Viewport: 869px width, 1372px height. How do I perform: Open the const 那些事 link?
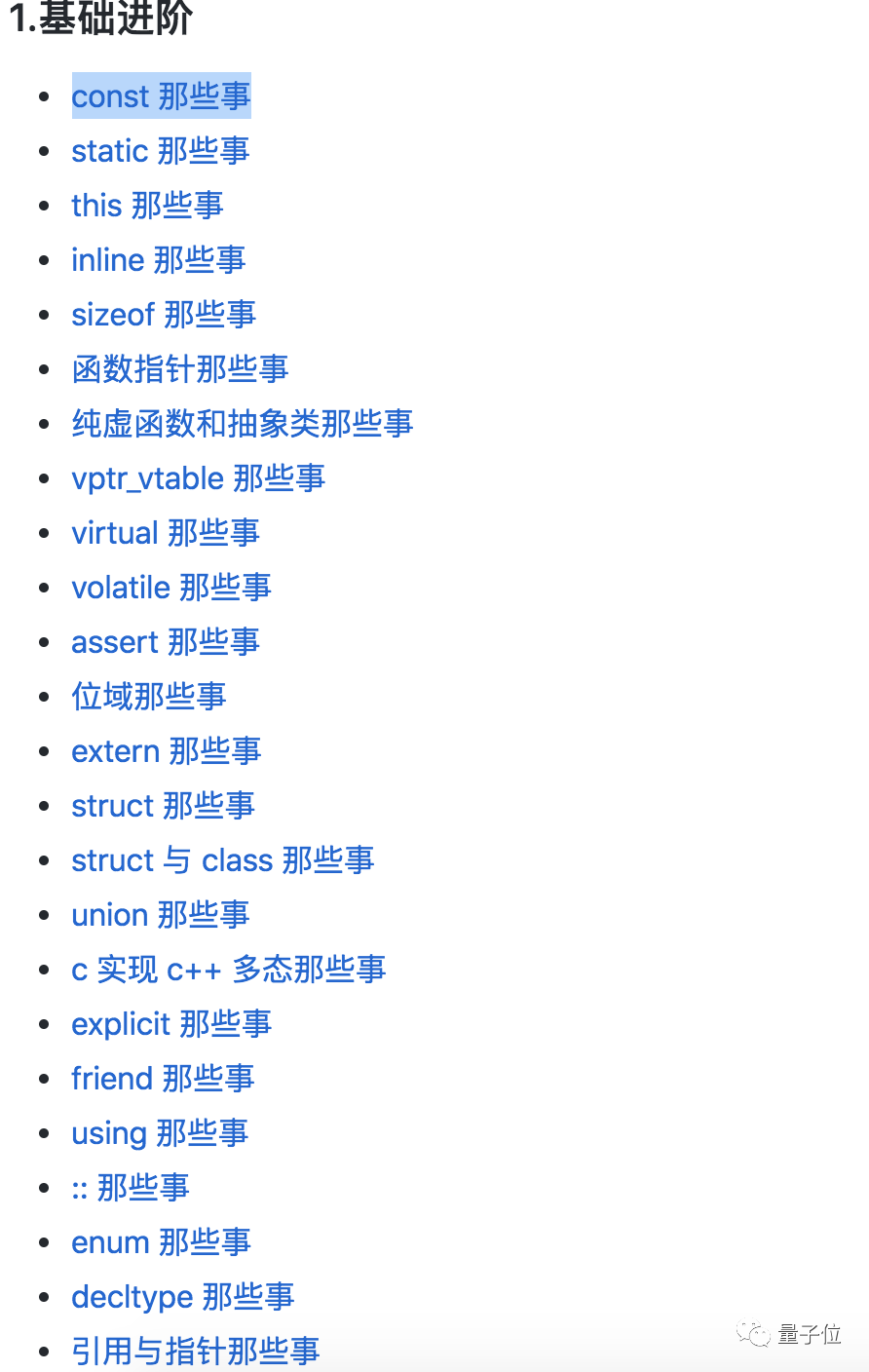[x=161, y=96]
